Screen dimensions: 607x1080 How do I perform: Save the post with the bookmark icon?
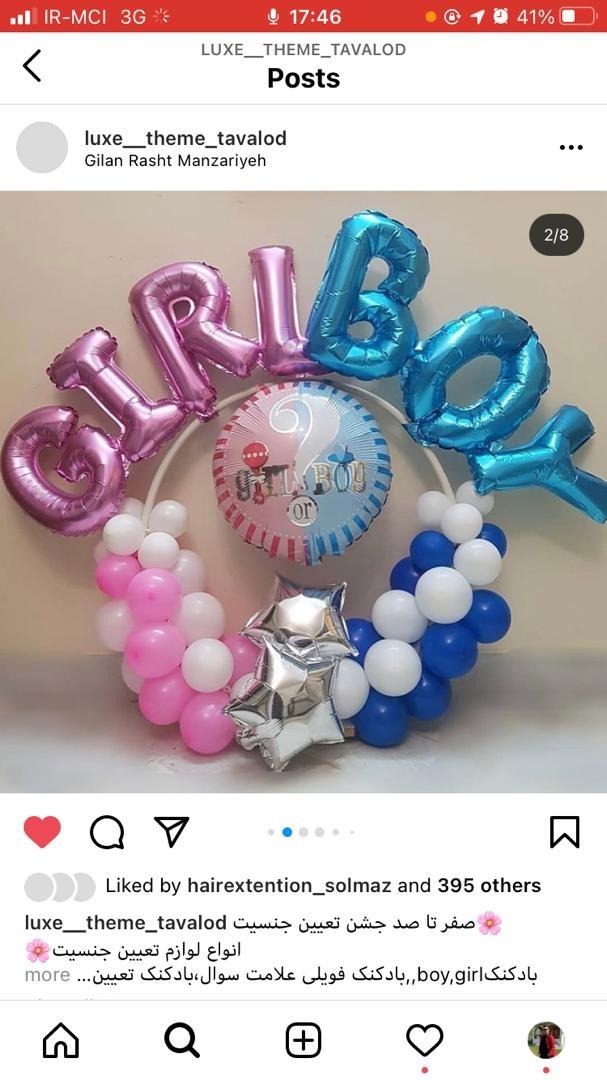564,832
